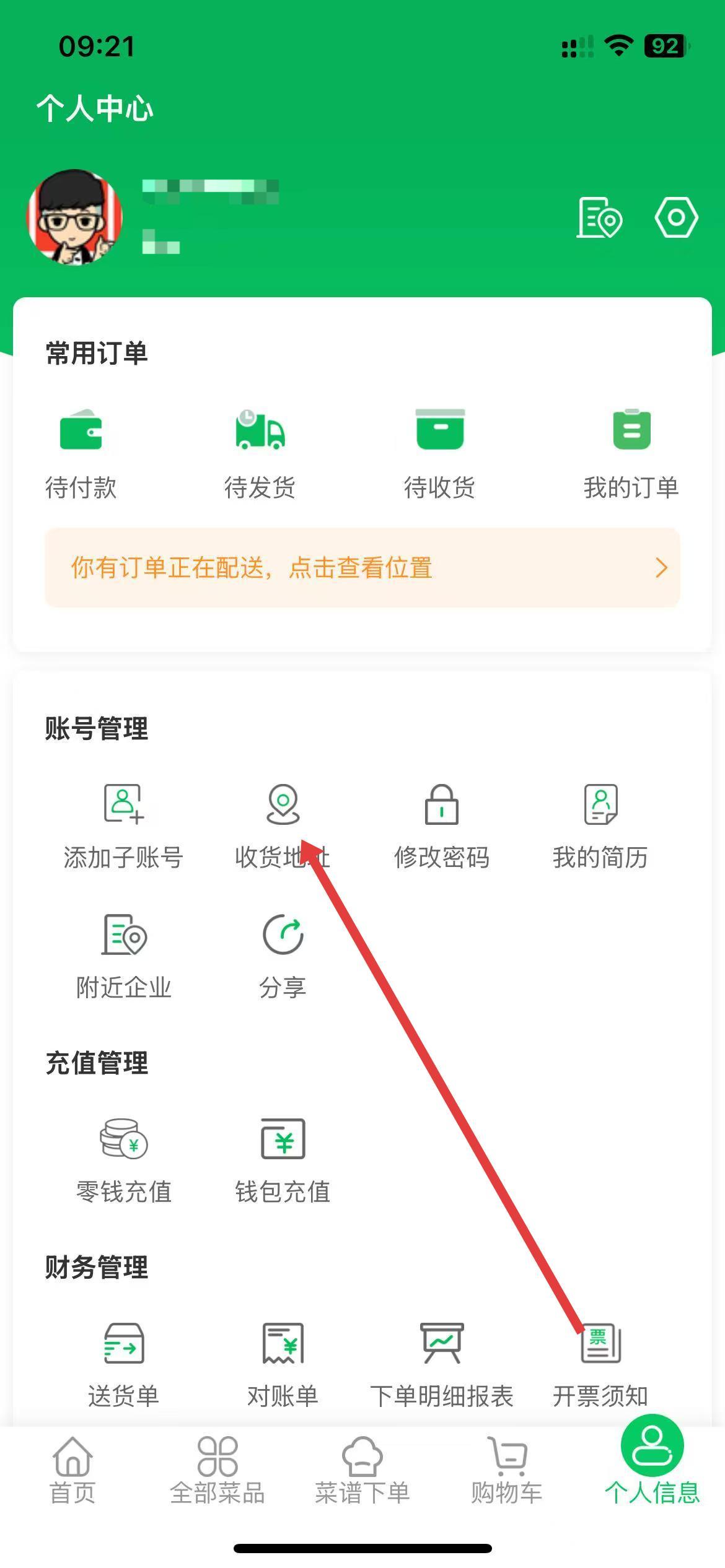The width and height of the screenshot is (725, 1568).
Task: Switch to the 首页 tab
Action: (72, 1471)
